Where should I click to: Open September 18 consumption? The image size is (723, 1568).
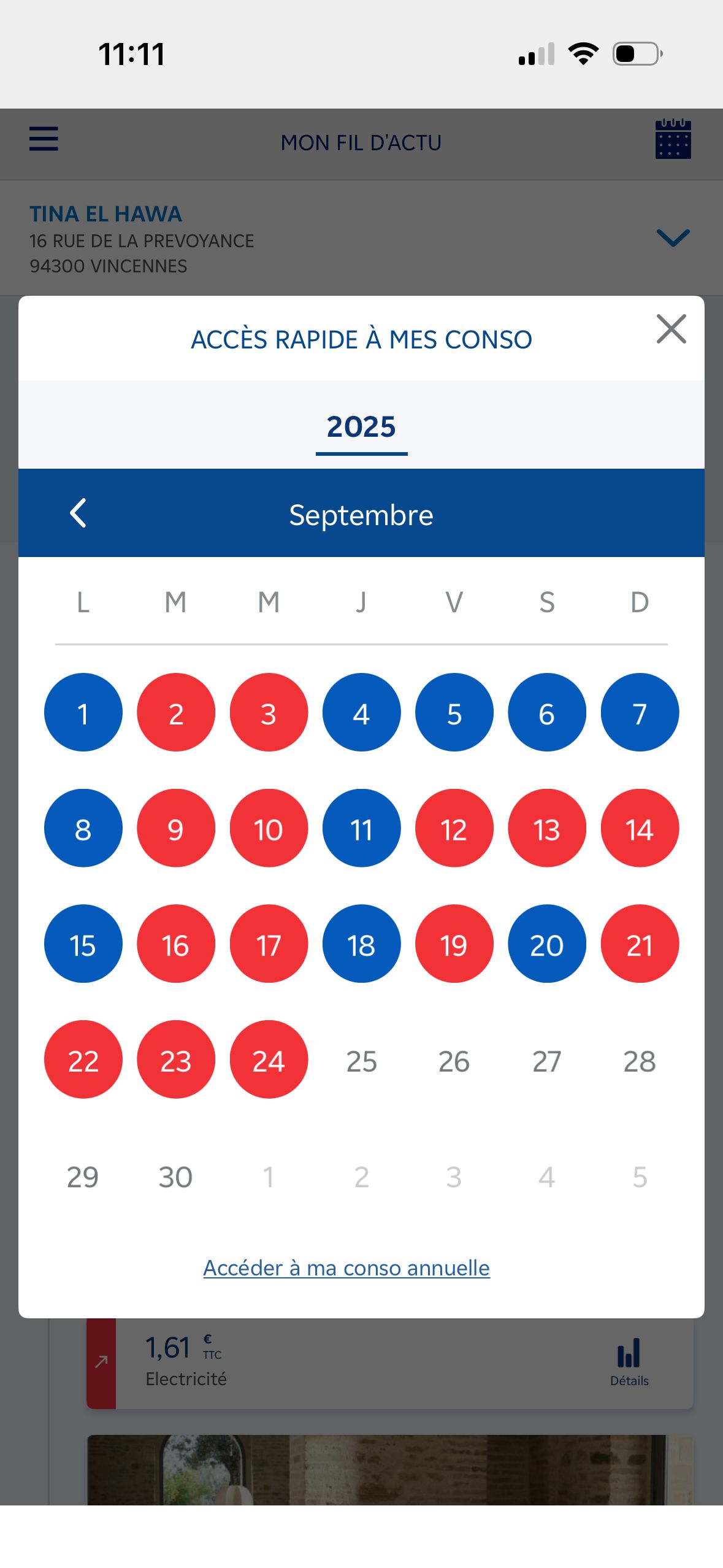click(x=361, y=944)
